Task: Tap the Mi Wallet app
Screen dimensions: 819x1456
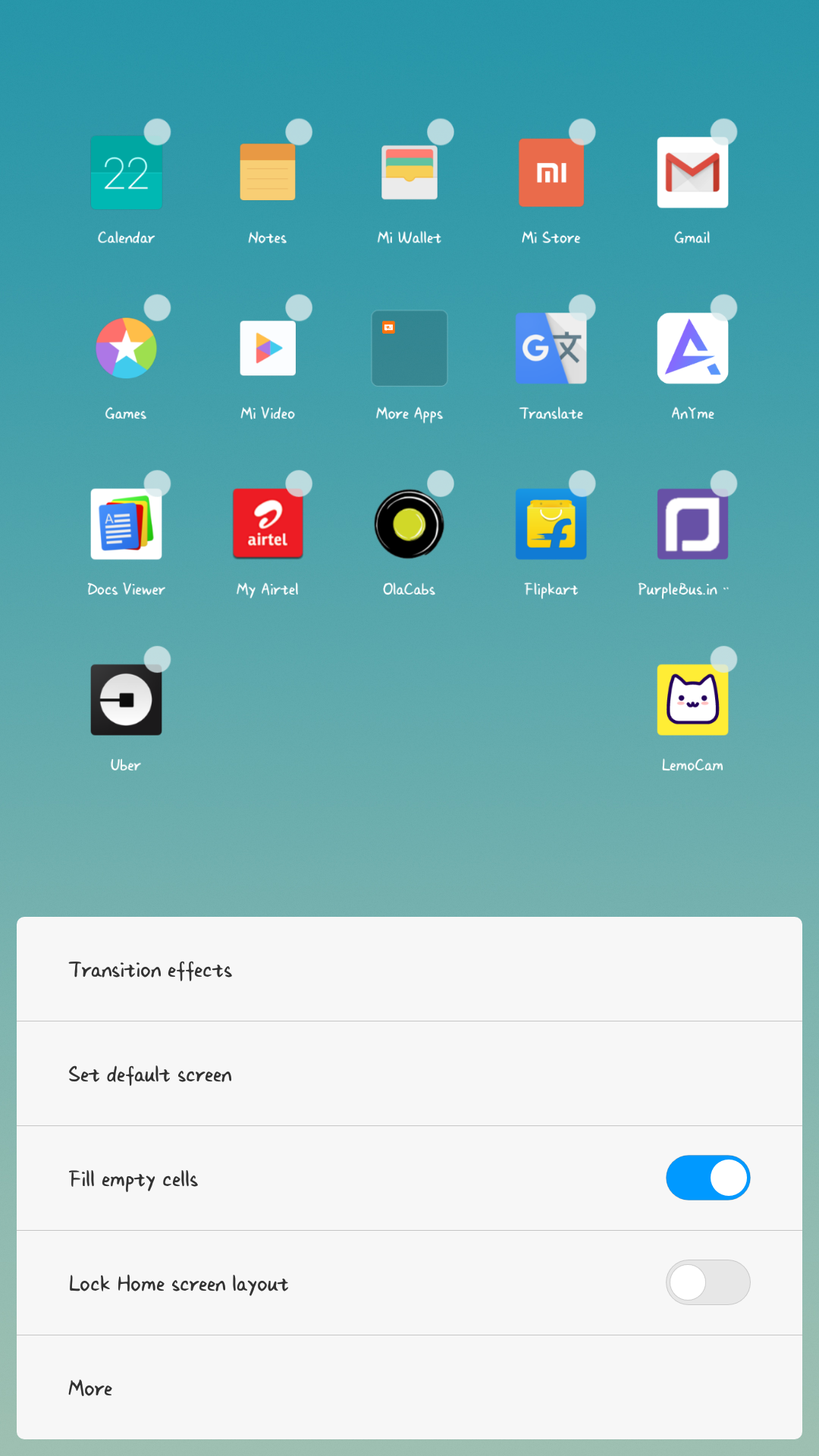Action: point(409,172)
